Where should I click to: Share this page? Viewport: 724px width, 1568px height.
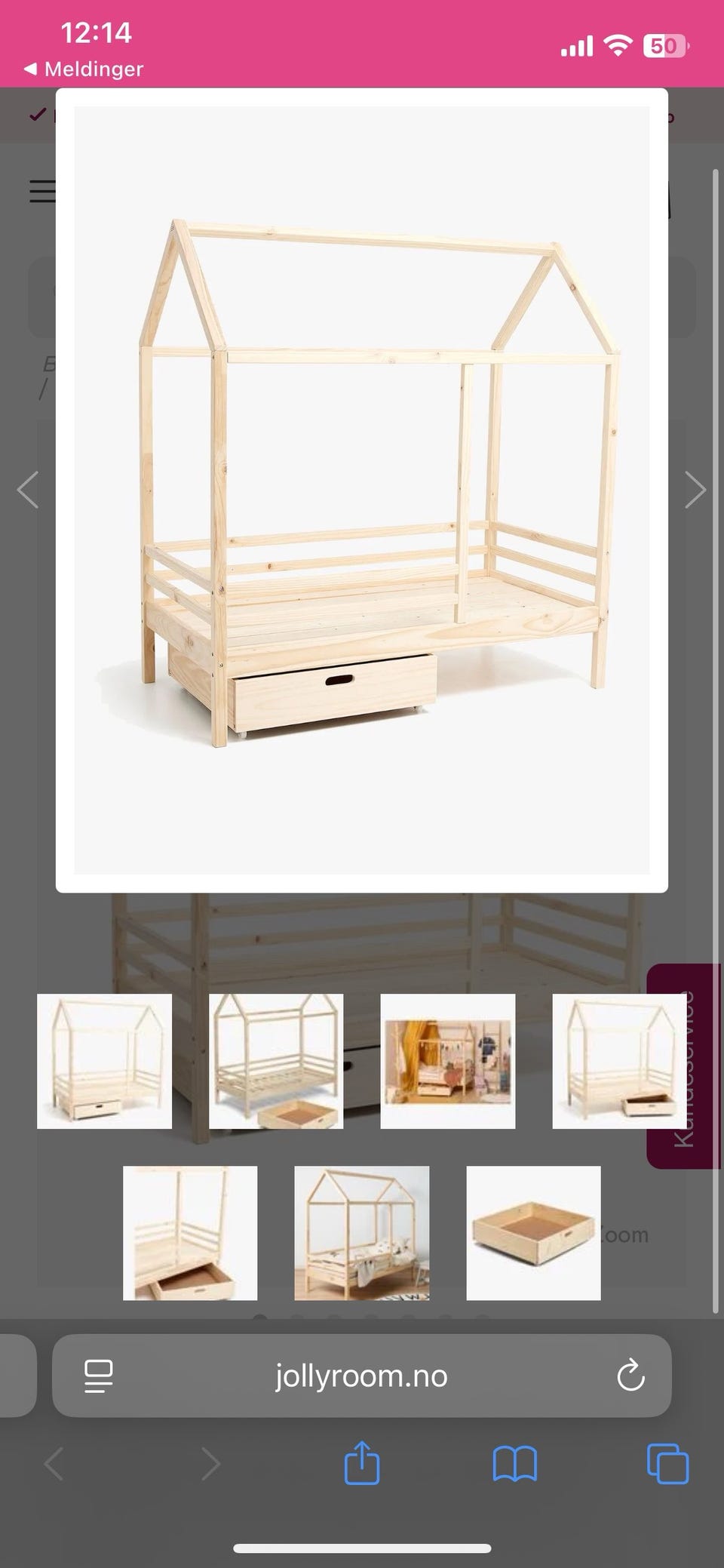[x=362, y=1462]
